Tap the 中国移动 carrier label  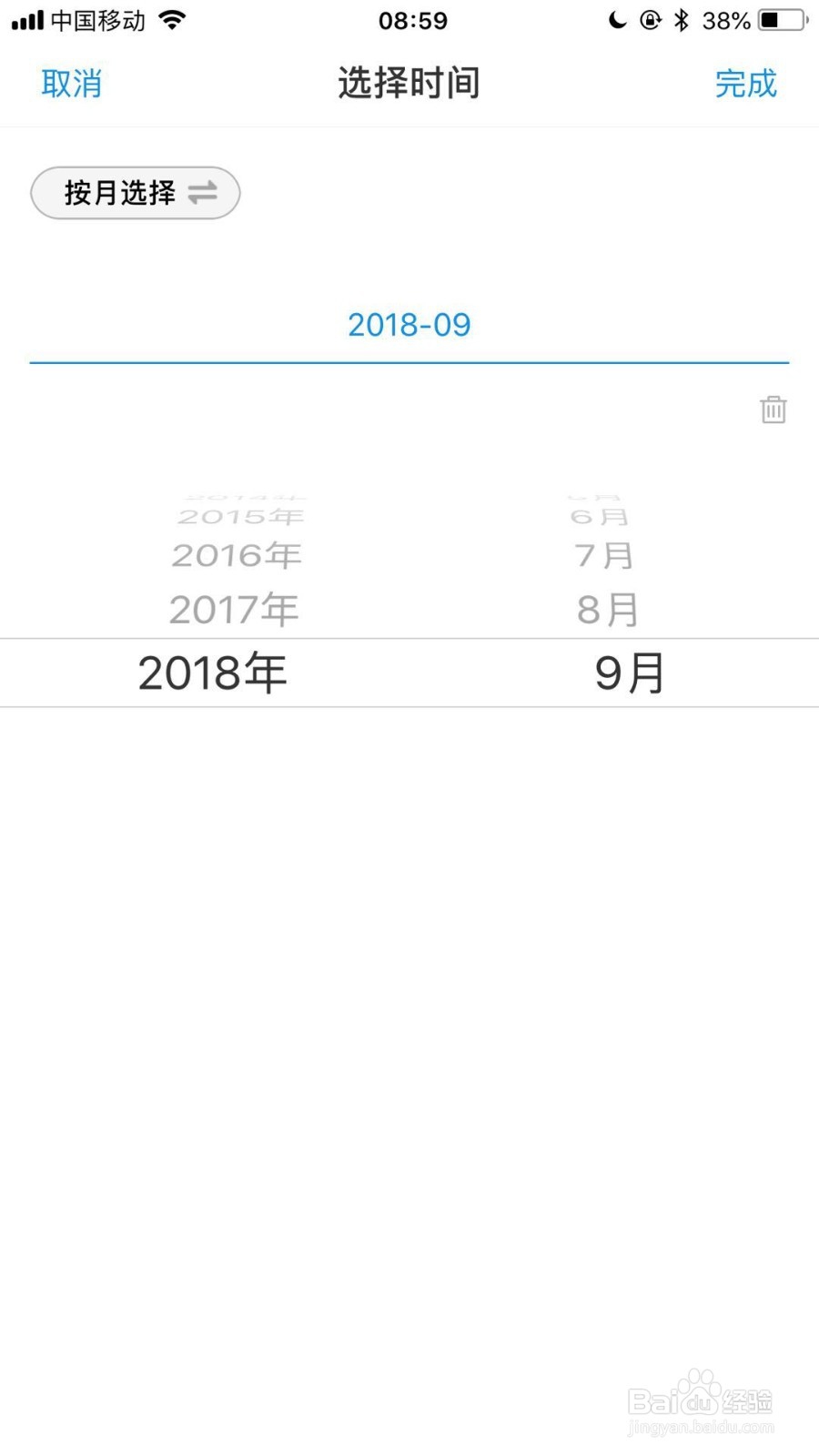click(97, 19)
